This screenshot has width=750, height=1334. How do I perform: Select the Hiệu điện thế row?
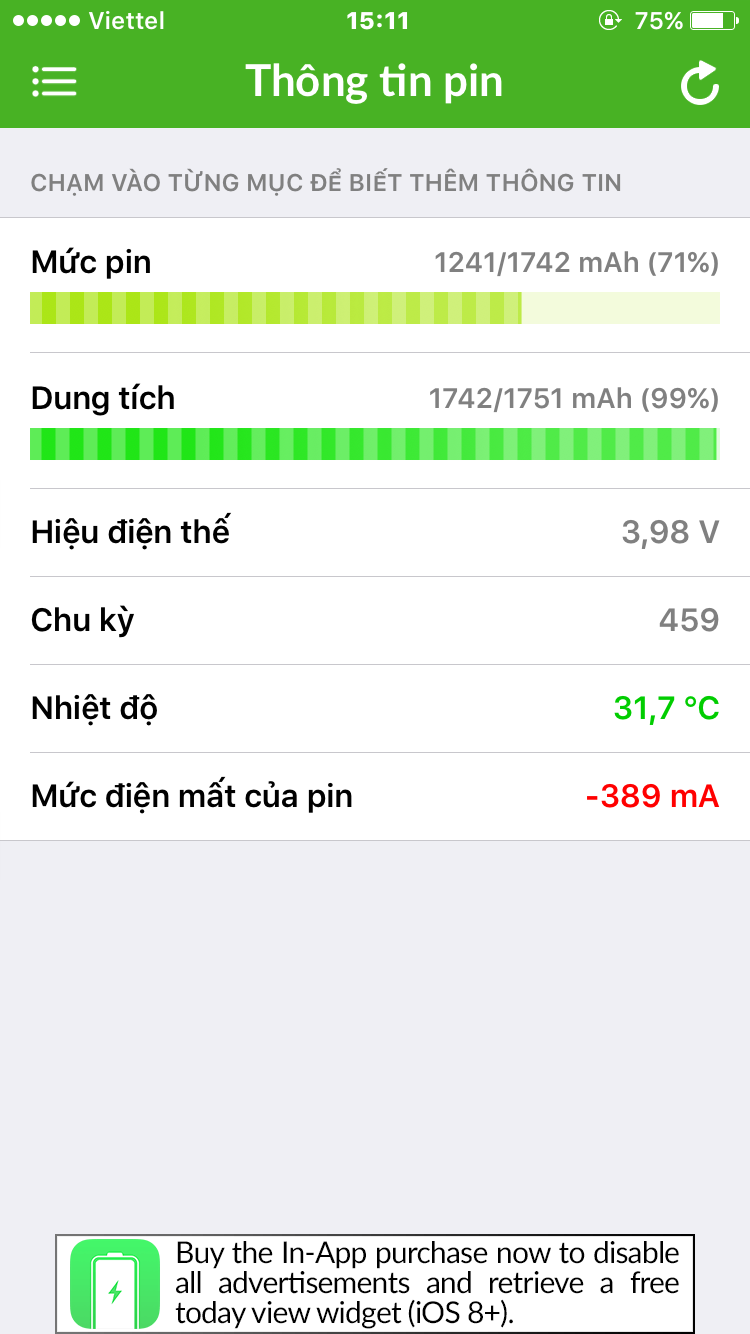[x=375, y=533]
